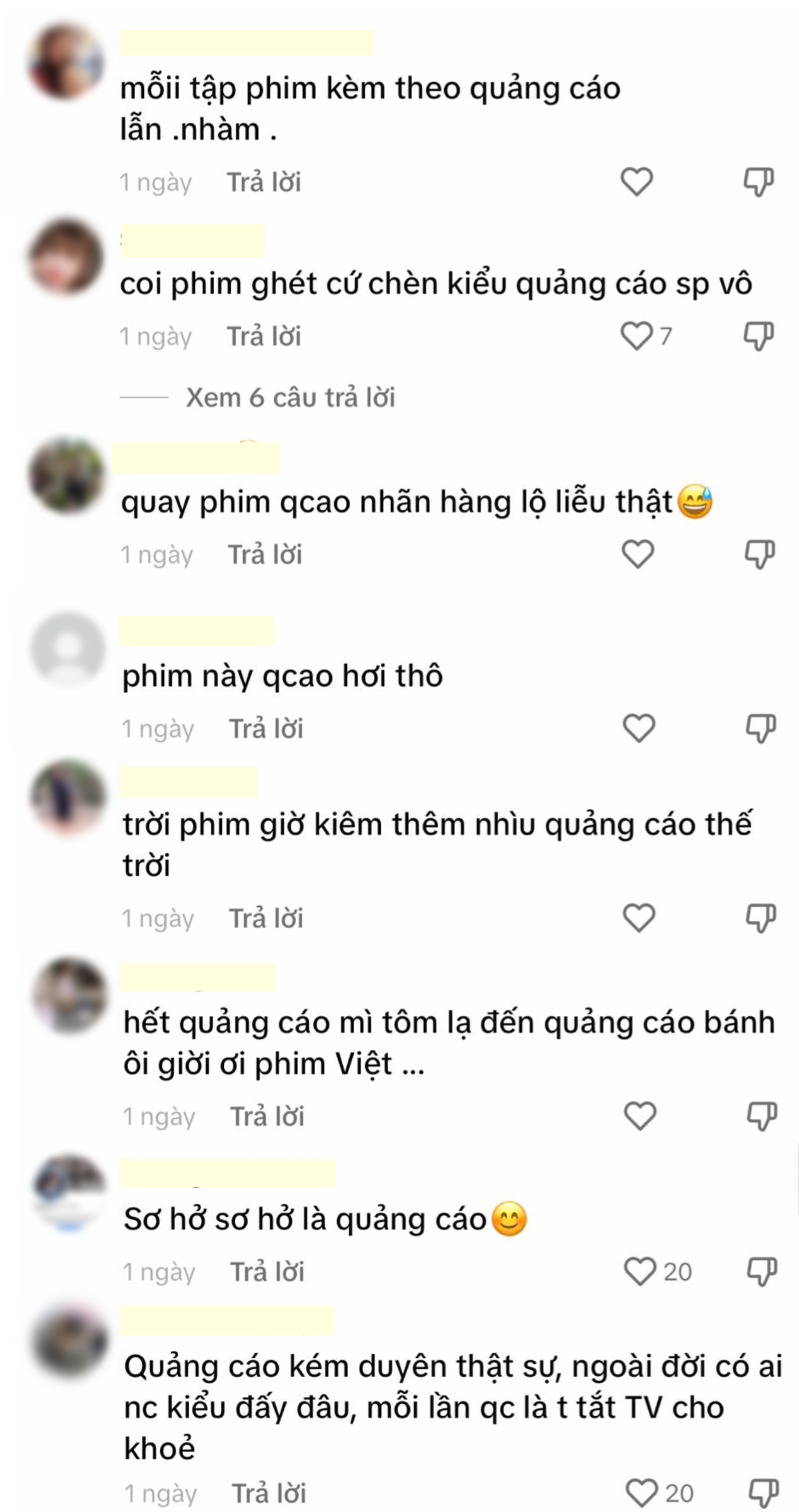The height and width of the screenshot is (1512, 799).
Task: Expand "Xem 6 câu trả lời" replies
Action: [x=290, y=397]
